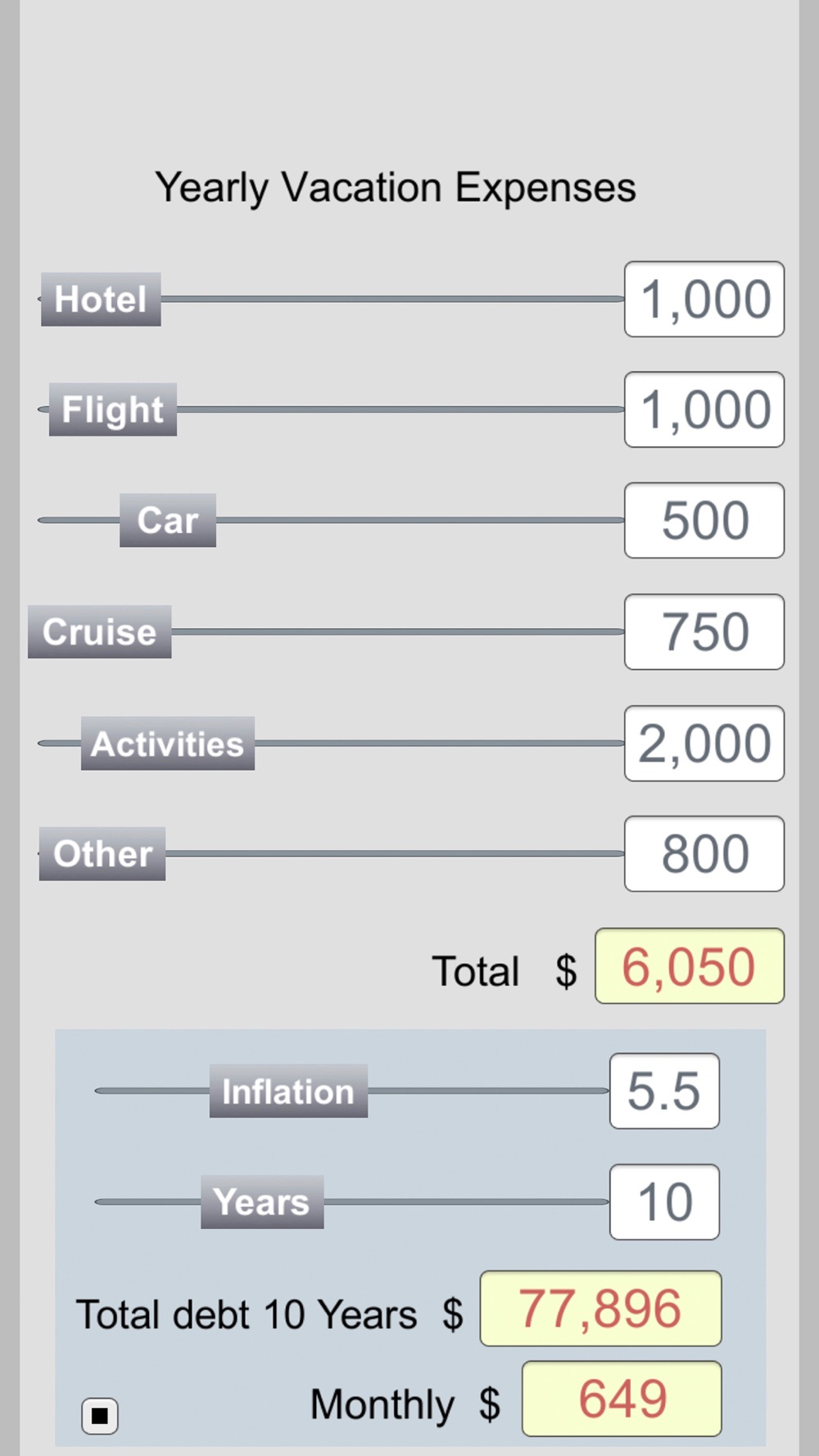Tap the Activities slider handle
Viewport: 819px width, 1456px height.
pos(168,744)
